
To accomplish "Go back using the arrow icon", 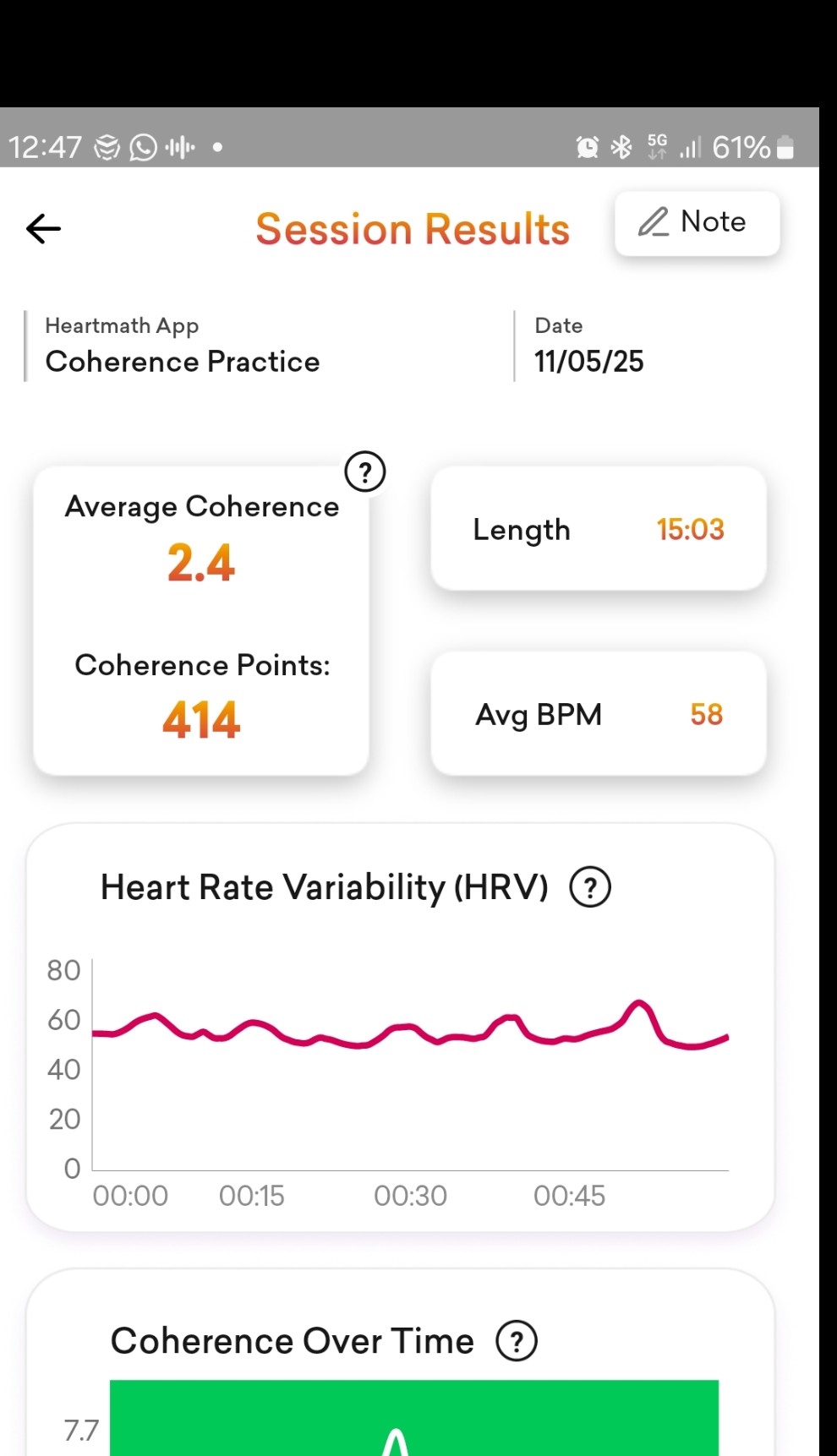I will [44, 228].
